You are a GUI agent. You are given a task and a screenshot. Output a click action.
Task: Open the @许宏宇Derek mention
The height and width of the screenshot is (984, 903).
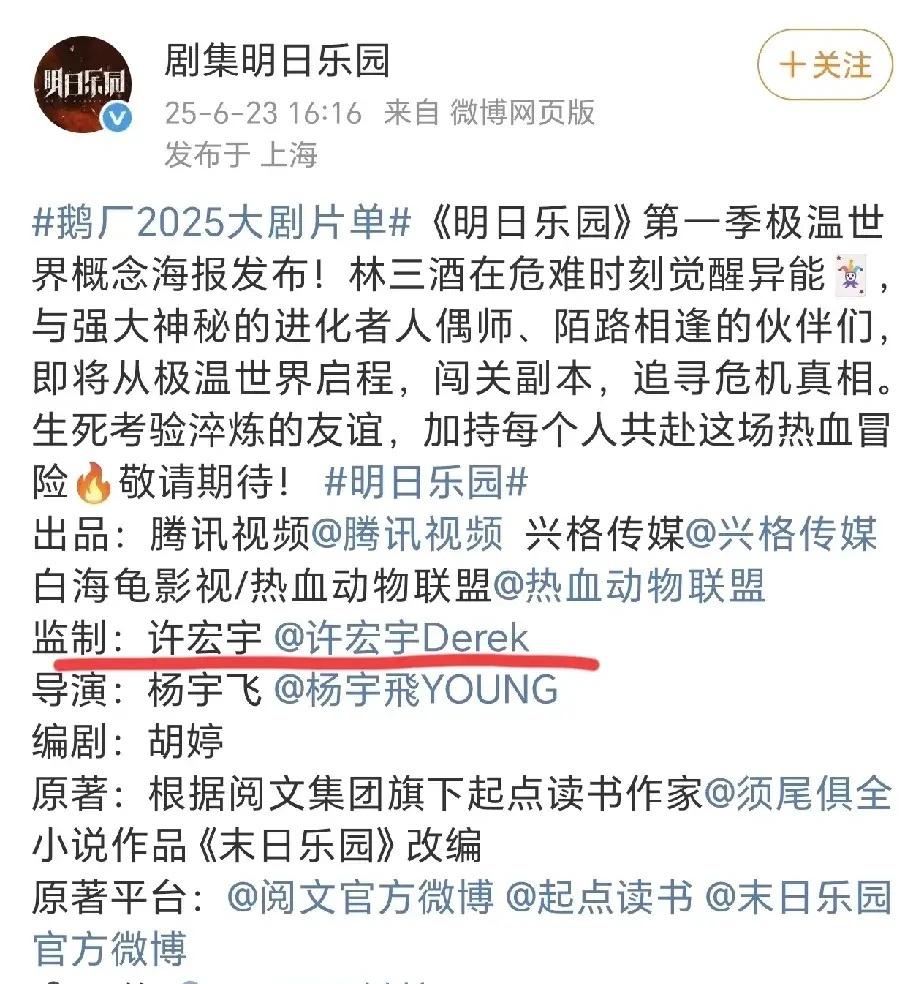click(x=402, y=638)
